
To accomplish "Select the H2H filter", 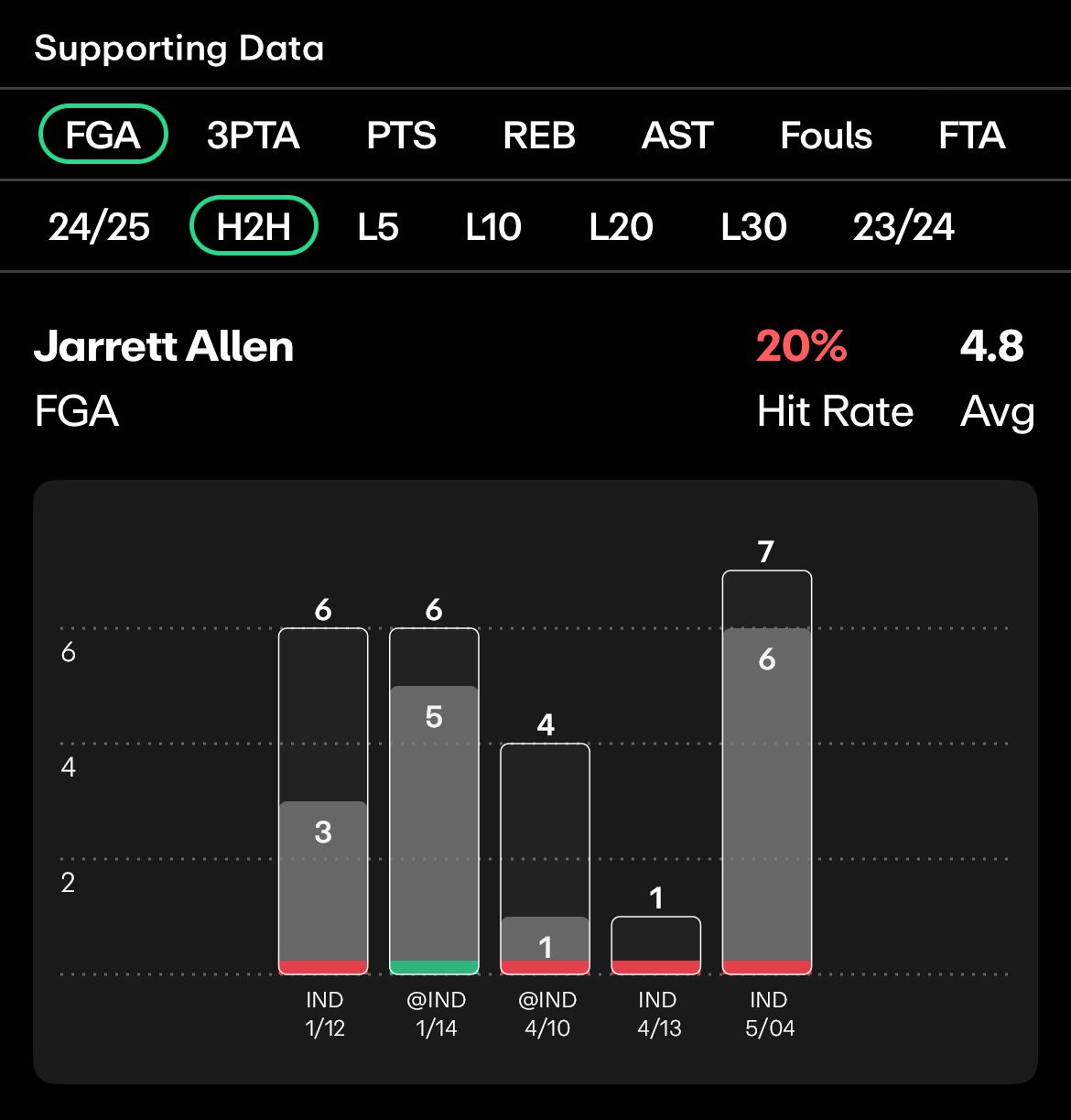I will 254,226.
